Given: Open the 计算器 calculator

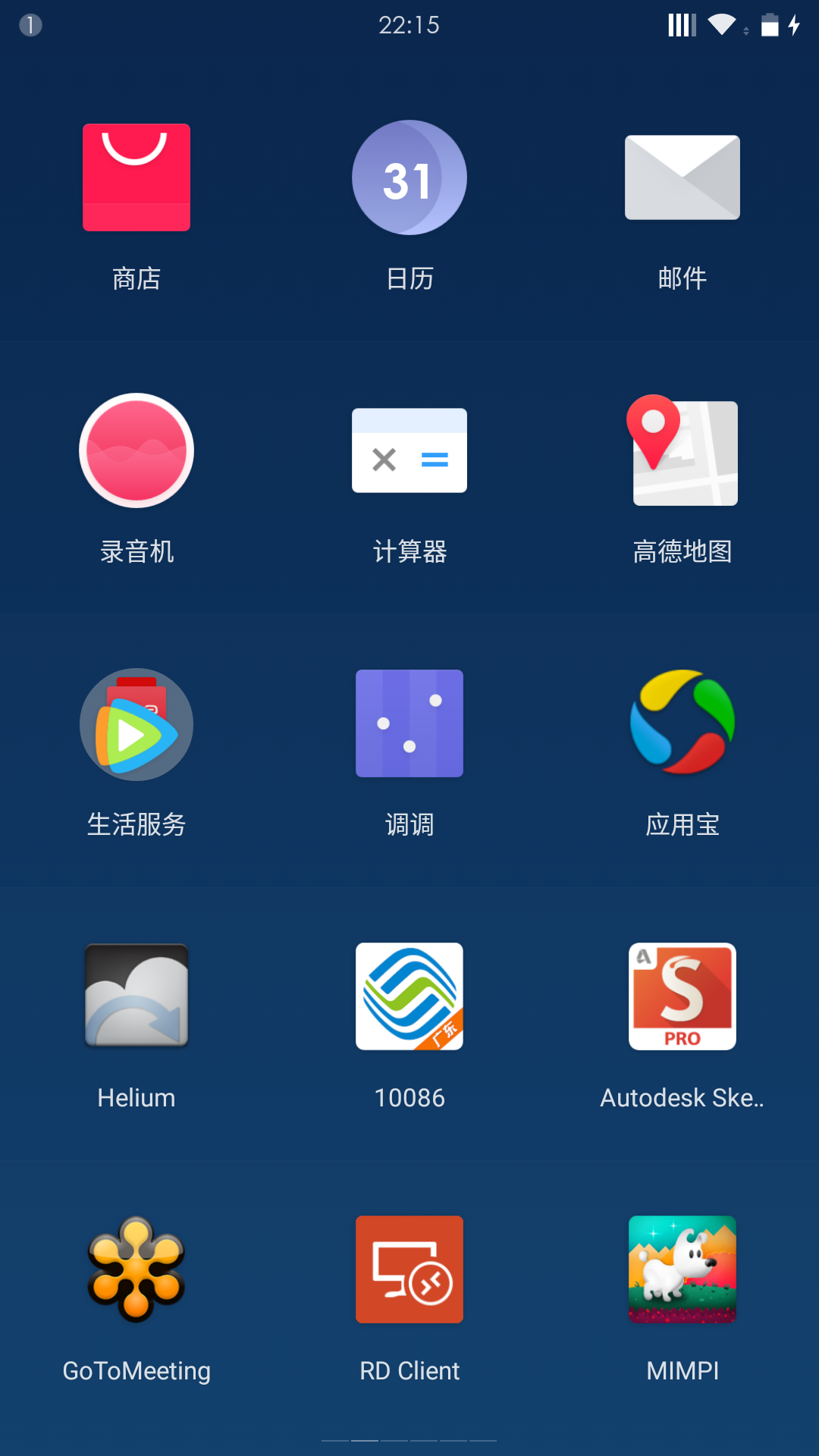Looking at the screenshot, I should click(409, 450).
